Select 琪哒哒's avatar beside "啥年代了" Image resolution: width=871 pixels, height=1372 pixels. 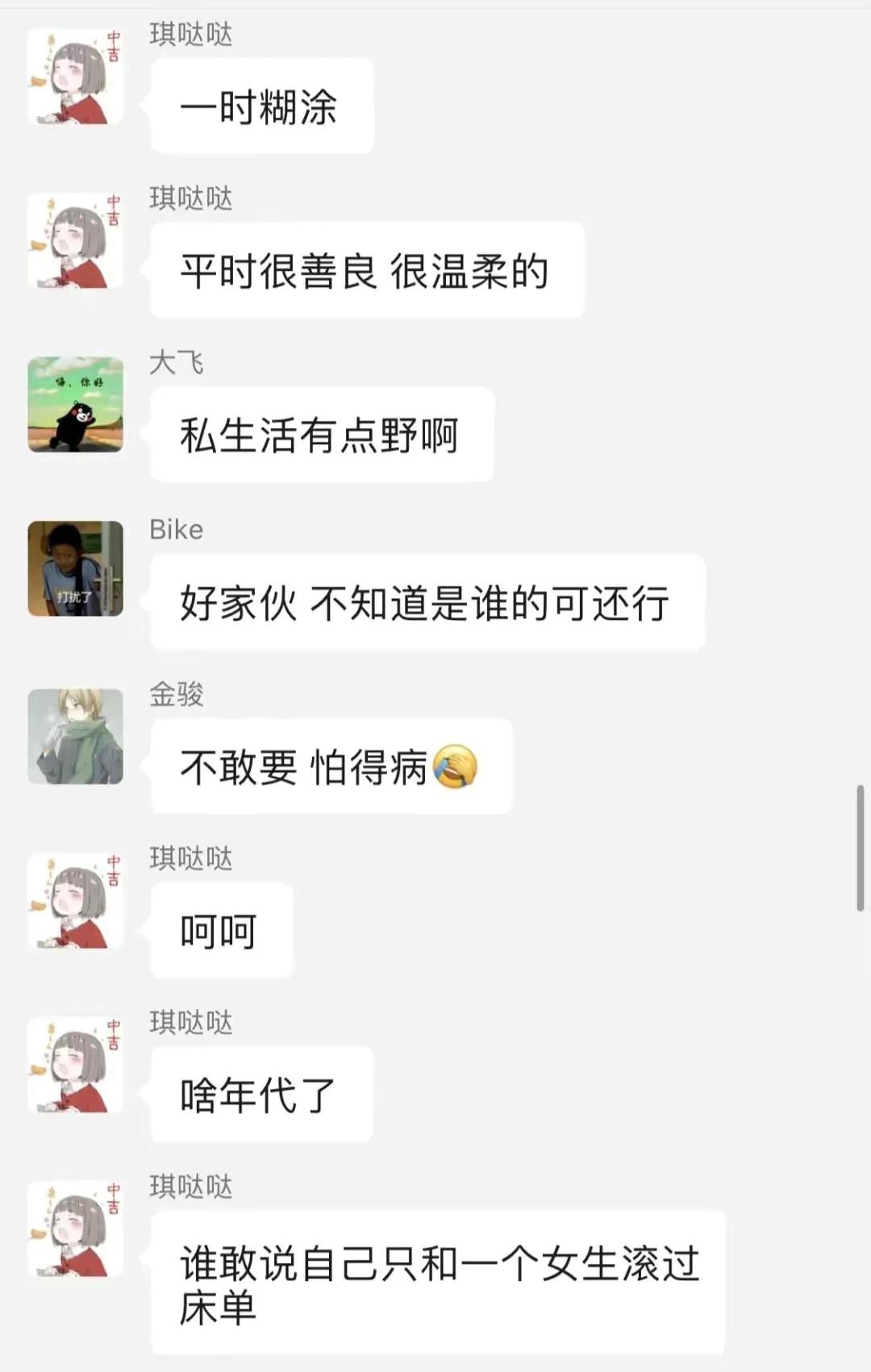tap(76, 1065)
